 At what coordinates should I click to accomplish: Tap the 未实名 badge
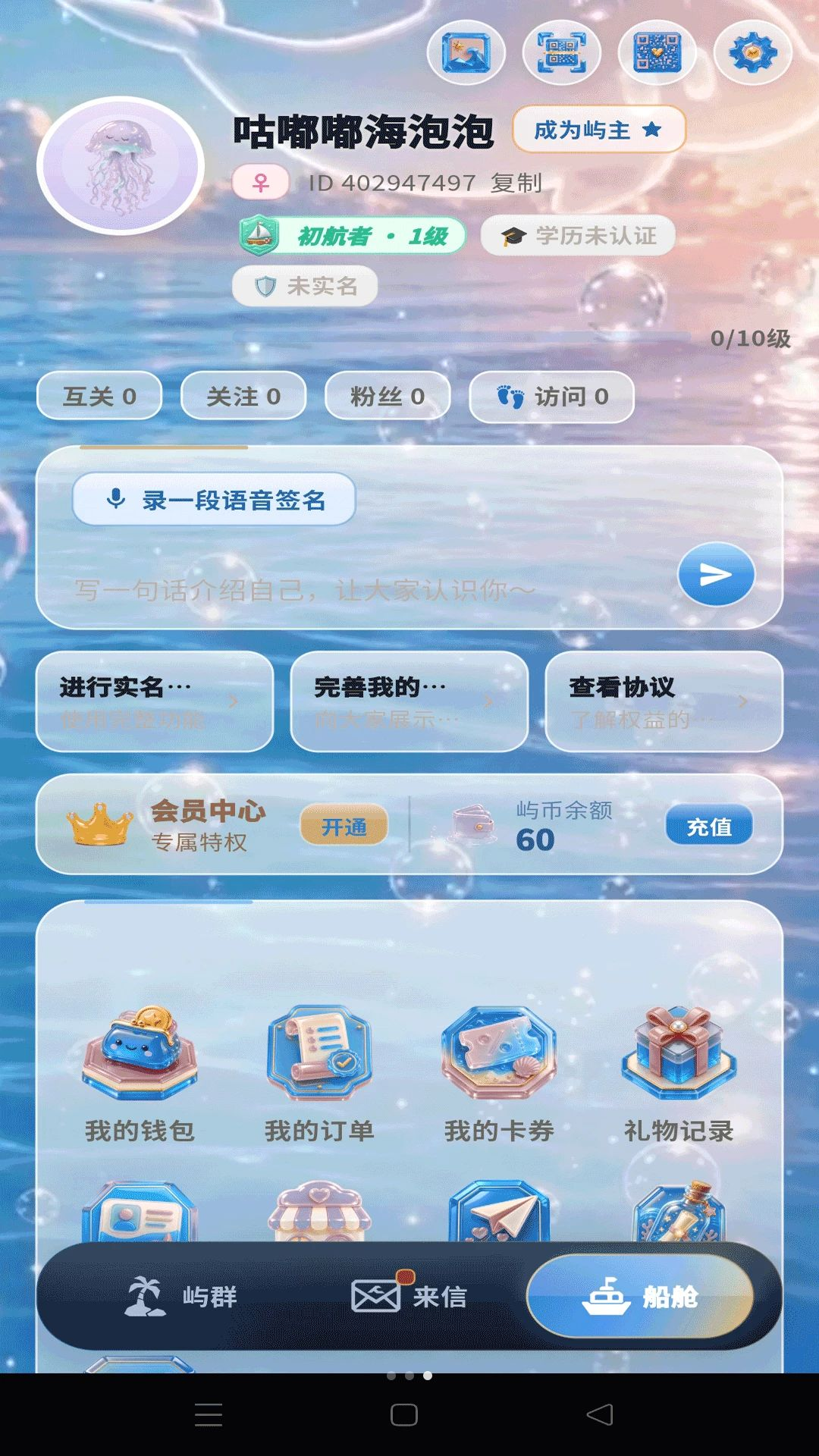coord(305,286)
